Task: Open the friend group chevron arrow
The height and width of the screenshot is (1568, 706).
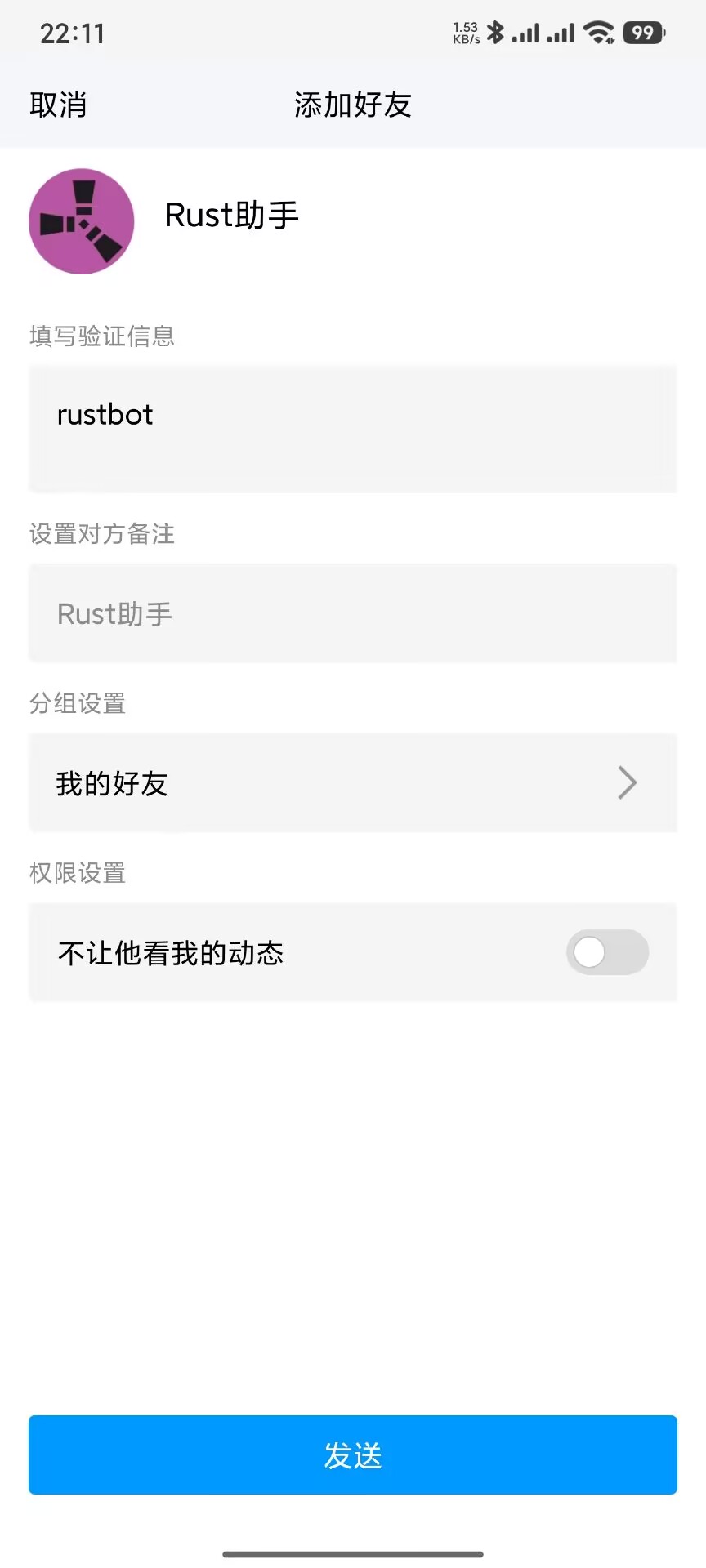Action: pyautogui.click(x=627, y=782)
